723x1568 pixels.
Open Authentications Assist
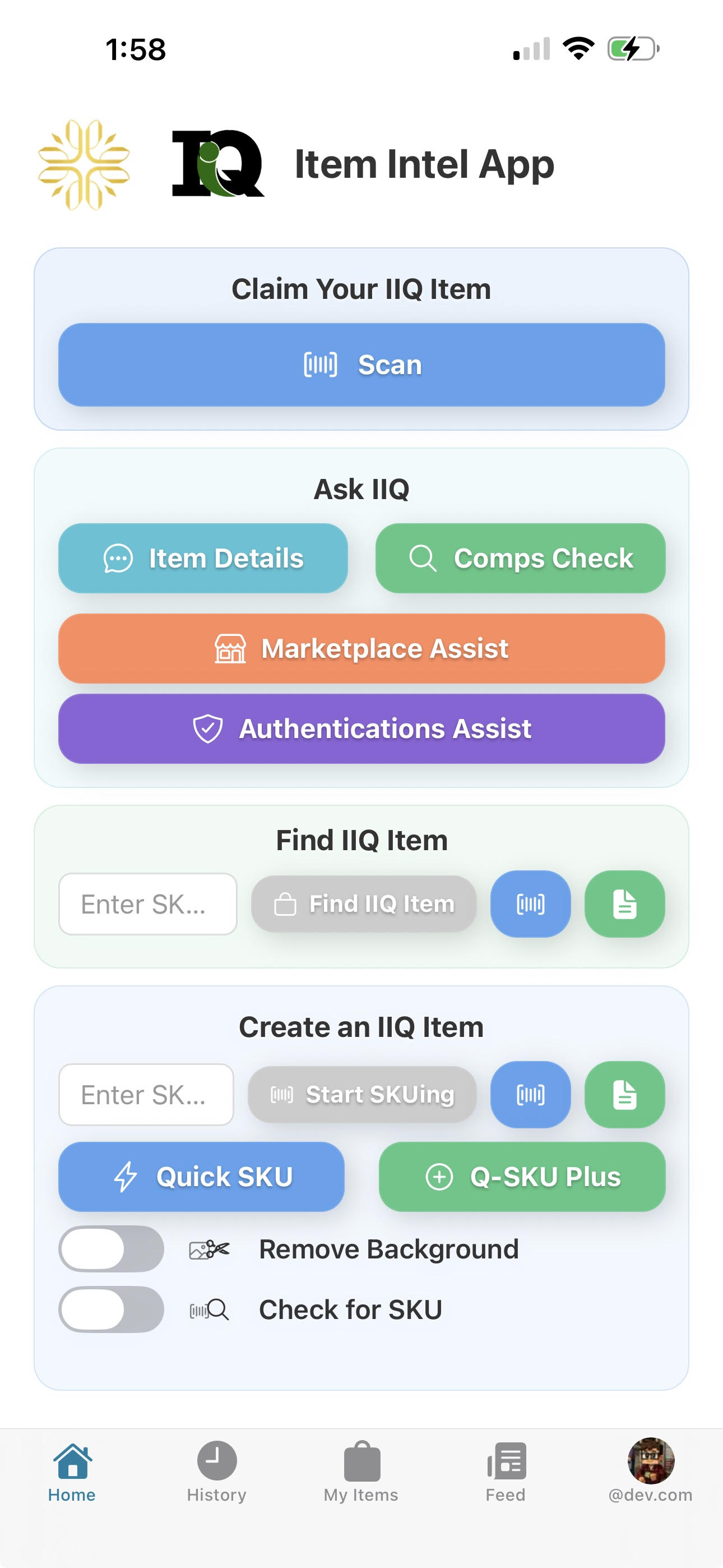[x=361, y=728]
